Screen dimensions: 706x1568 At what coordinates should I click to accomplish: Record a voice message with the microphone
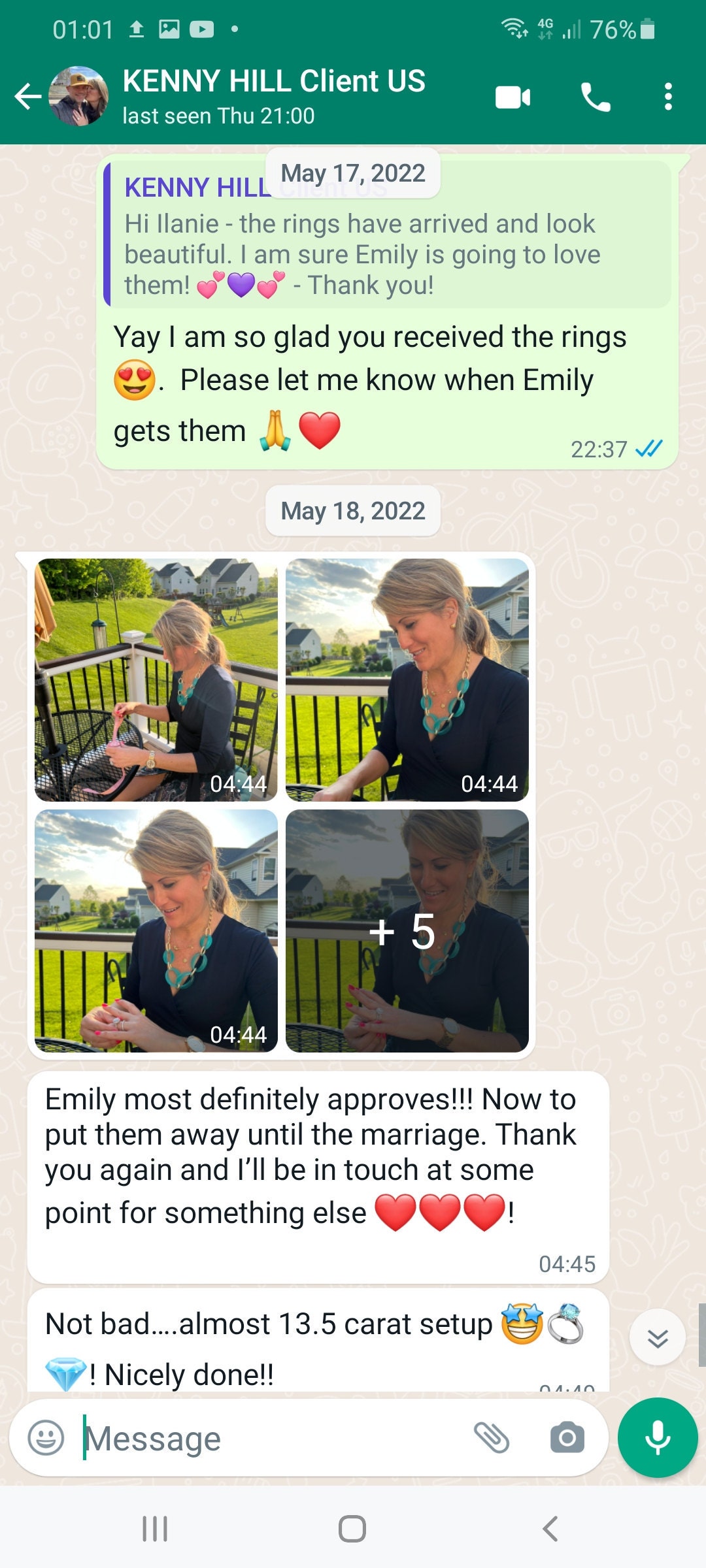[658, 1438]
